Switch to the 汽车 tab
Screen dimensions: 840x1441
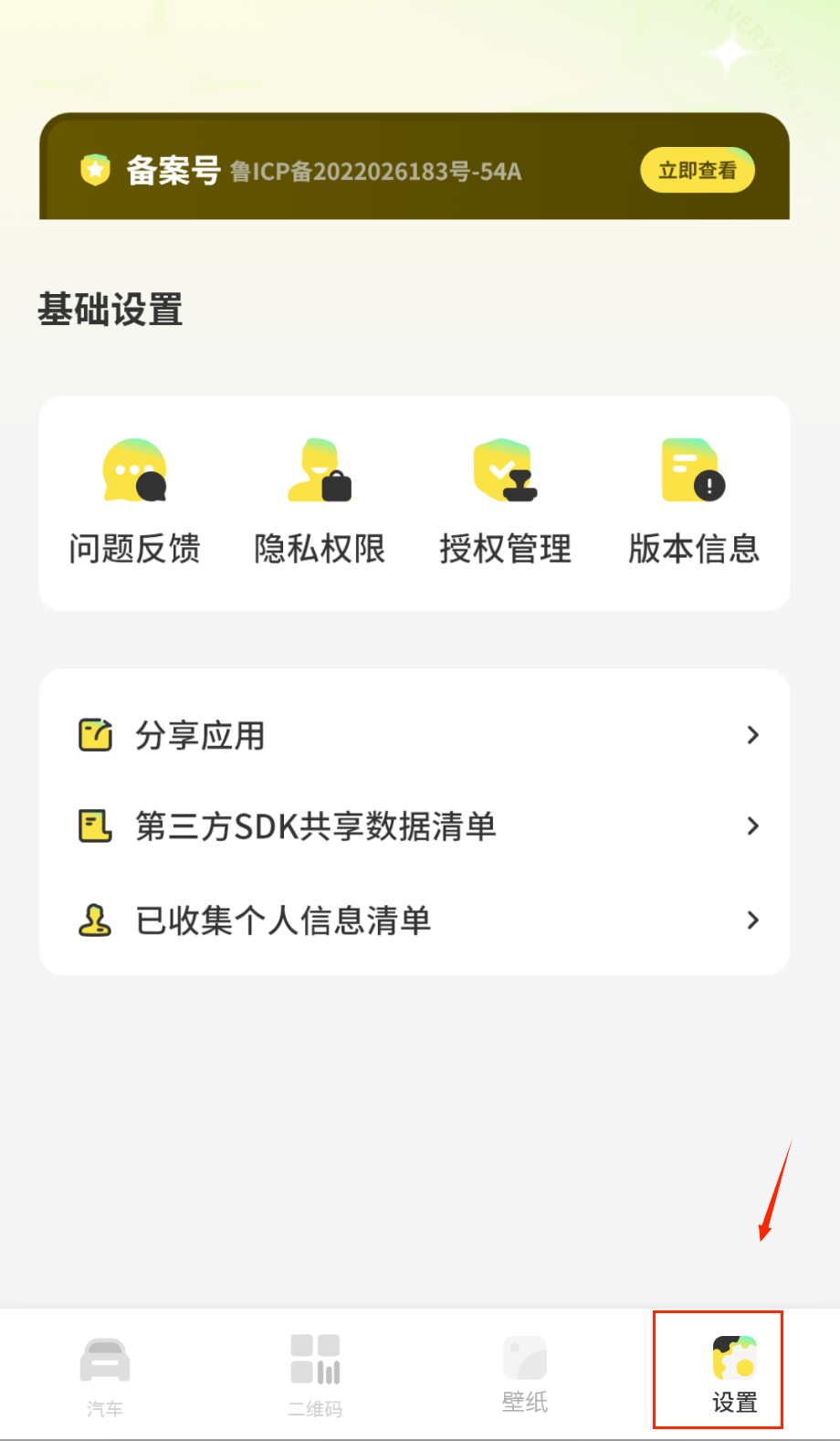pyautogui.click(x=105, y=1374)
